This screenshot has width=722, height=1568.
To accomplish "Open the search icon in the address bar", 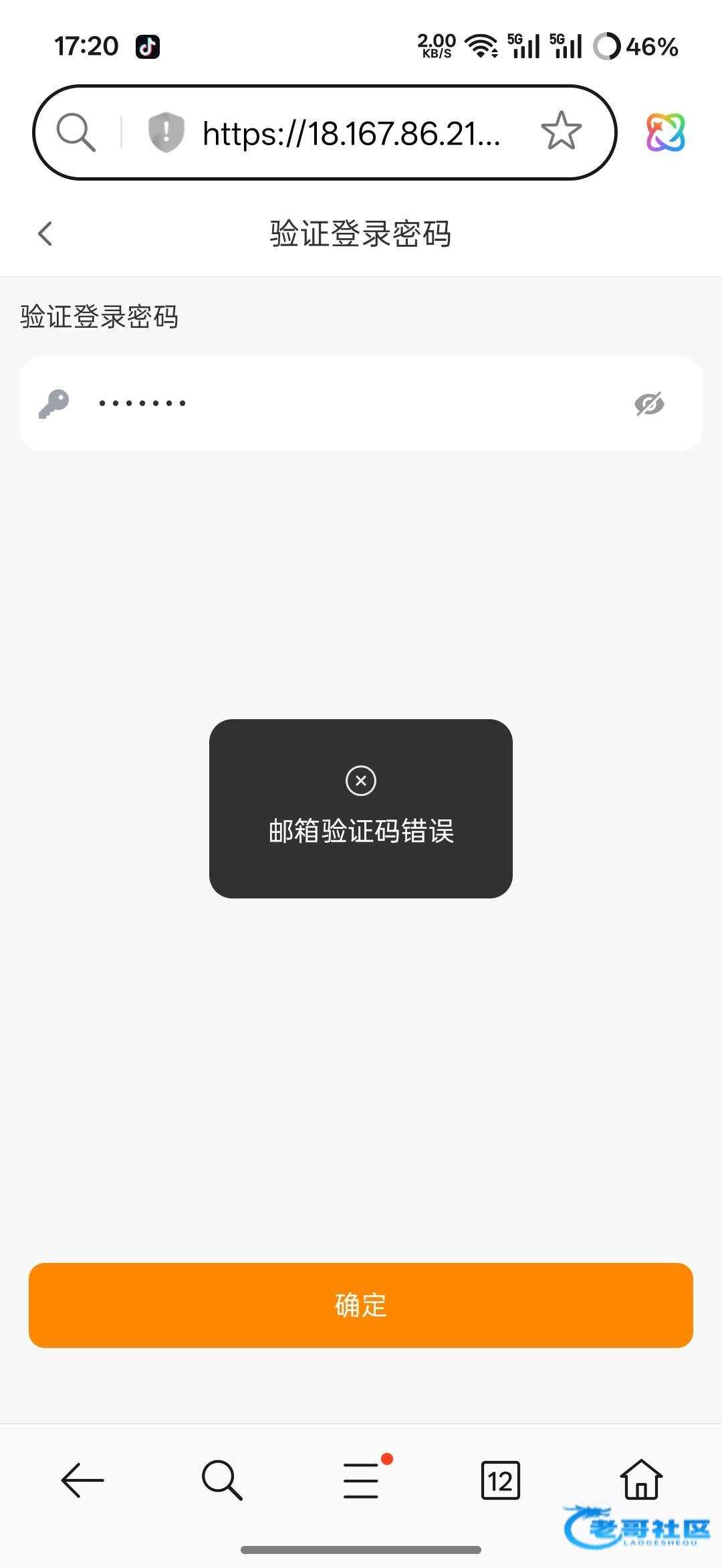I will tap(76, 132).
